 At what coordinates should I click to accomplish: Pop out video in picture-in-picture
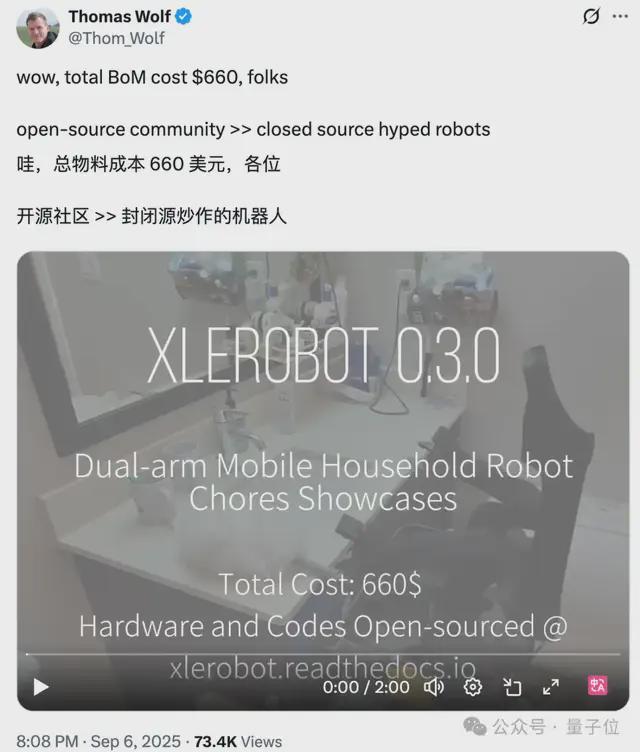click(x=512, y=687)
